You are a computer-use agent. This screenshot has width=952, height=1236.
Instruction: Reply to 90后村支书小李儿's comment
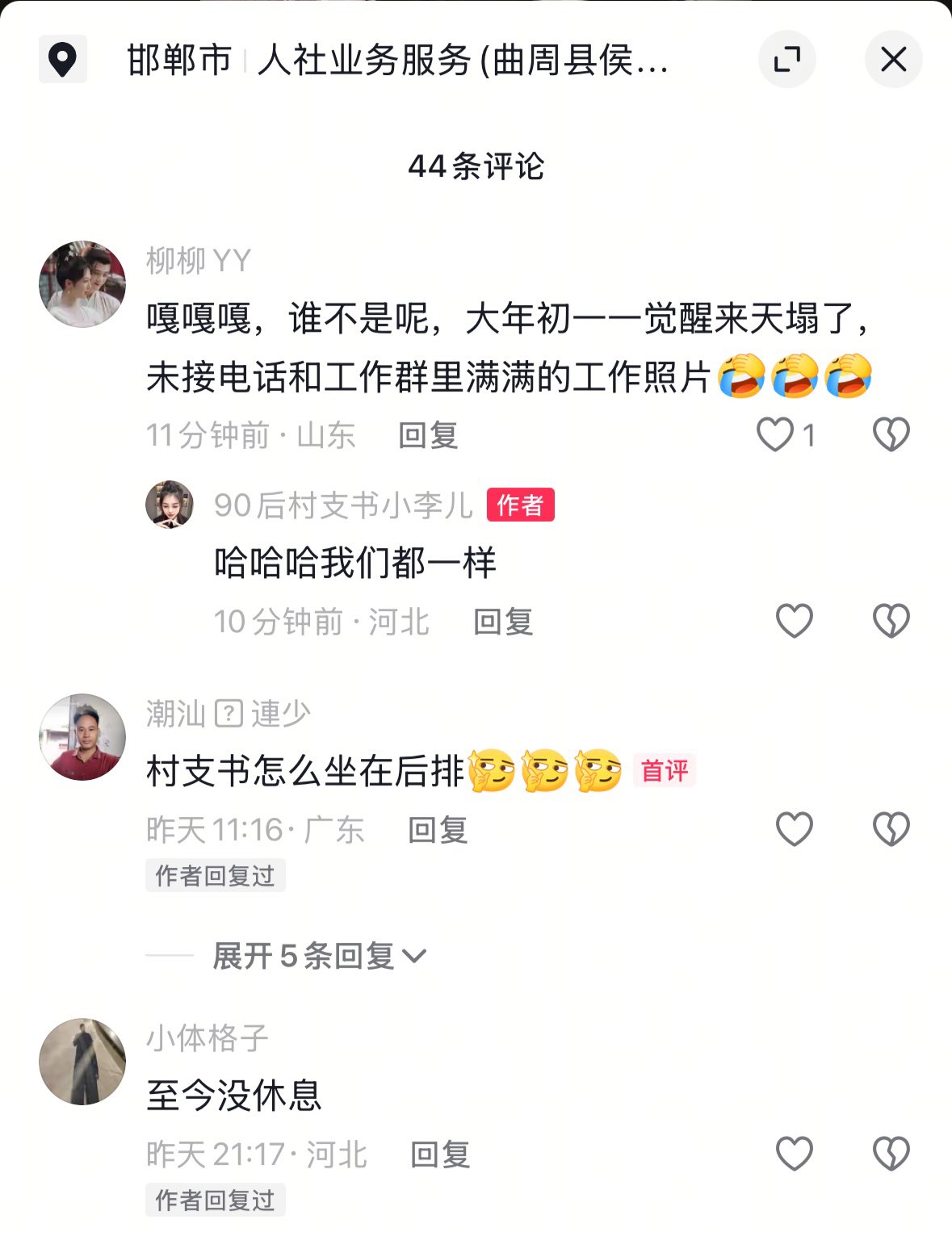tap(503, 622)
